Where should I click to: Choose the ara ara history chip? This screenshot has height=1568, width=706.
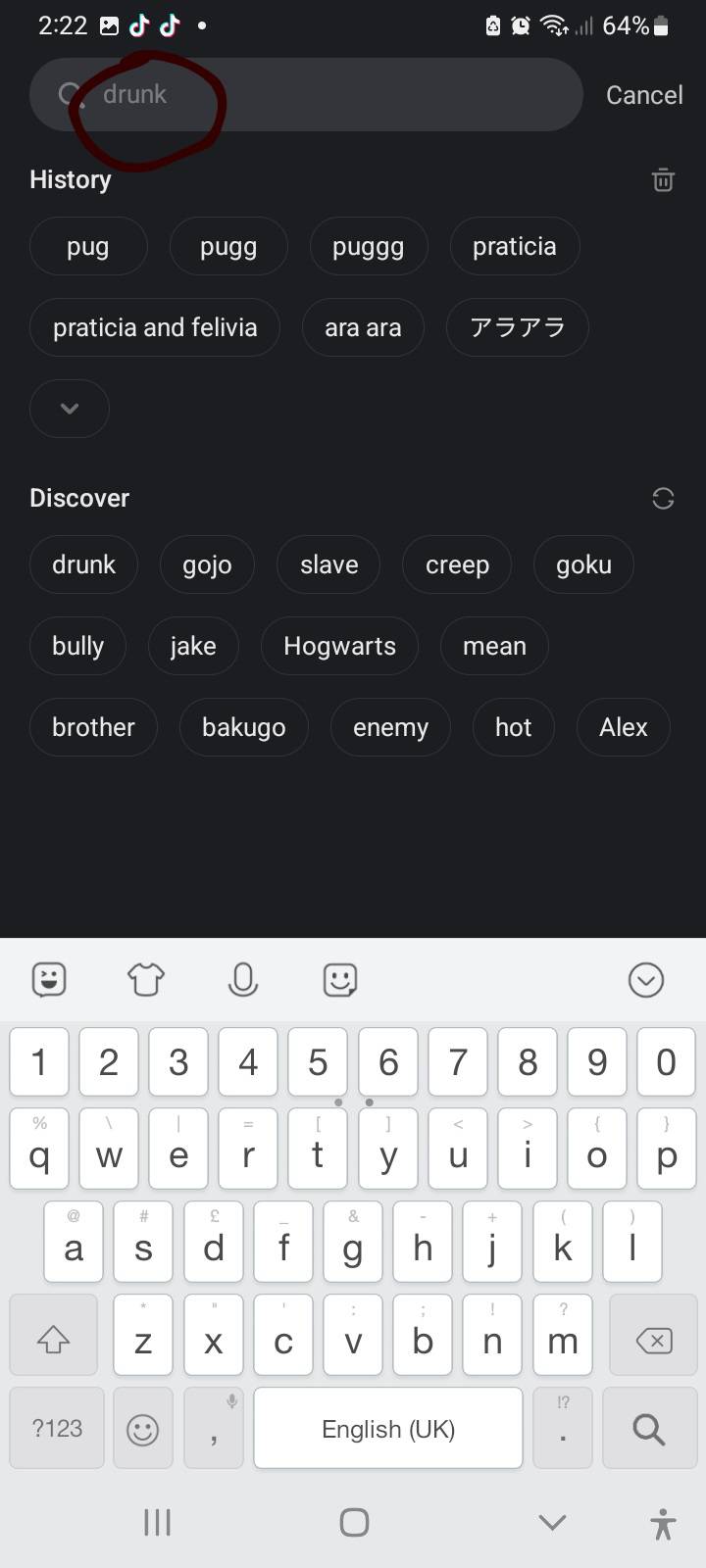coord(363,327)
